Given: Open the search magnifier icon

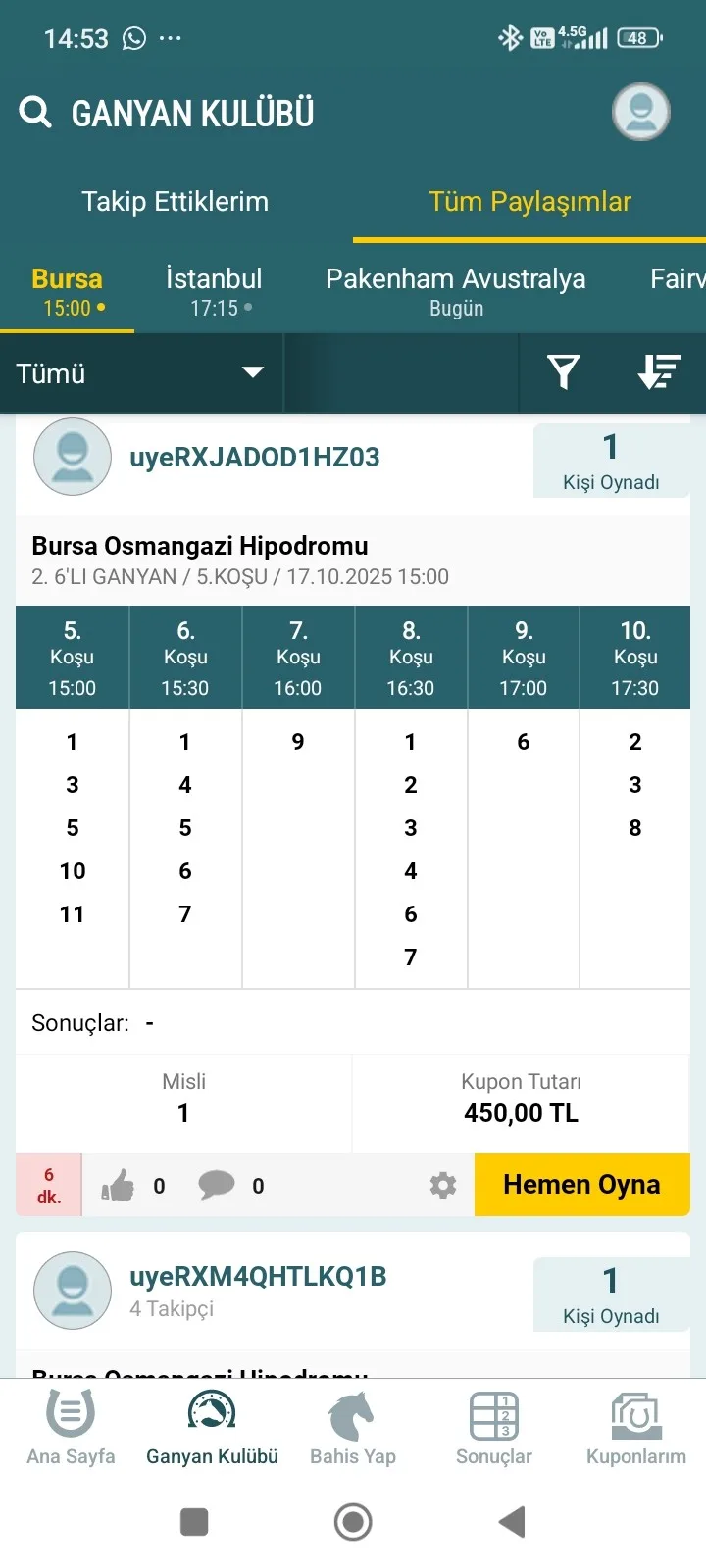Looking at the screenshot, I should (35, 113).
